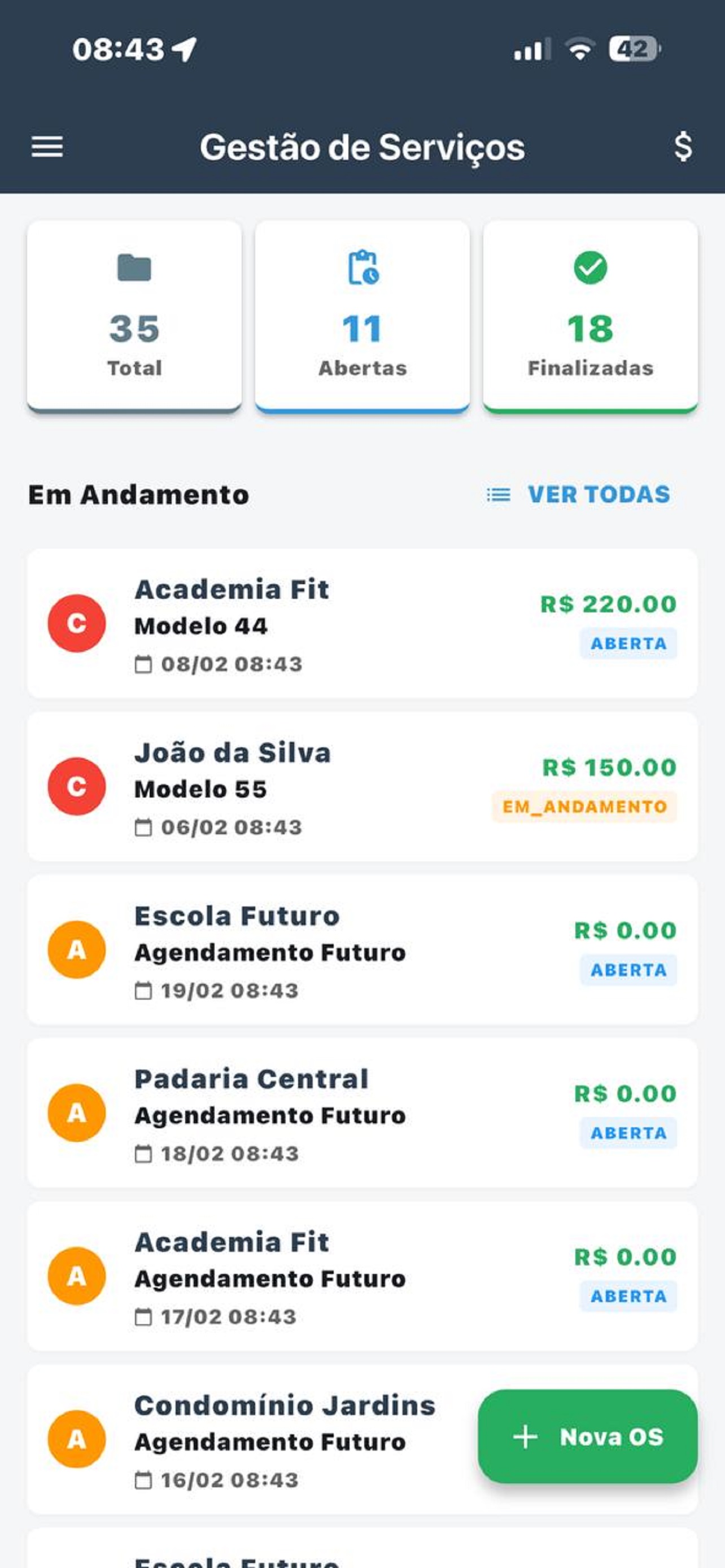Viewport: 725px width, 1568px height.
Task: Open João da Silva Modelo 55 order
Action: tap(362, 786)
